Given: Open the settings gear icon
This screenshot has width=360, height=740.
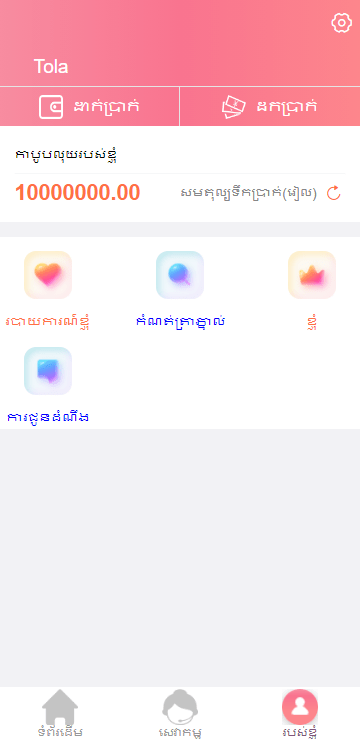Looking at the screenshot, I should click(342, 23).
